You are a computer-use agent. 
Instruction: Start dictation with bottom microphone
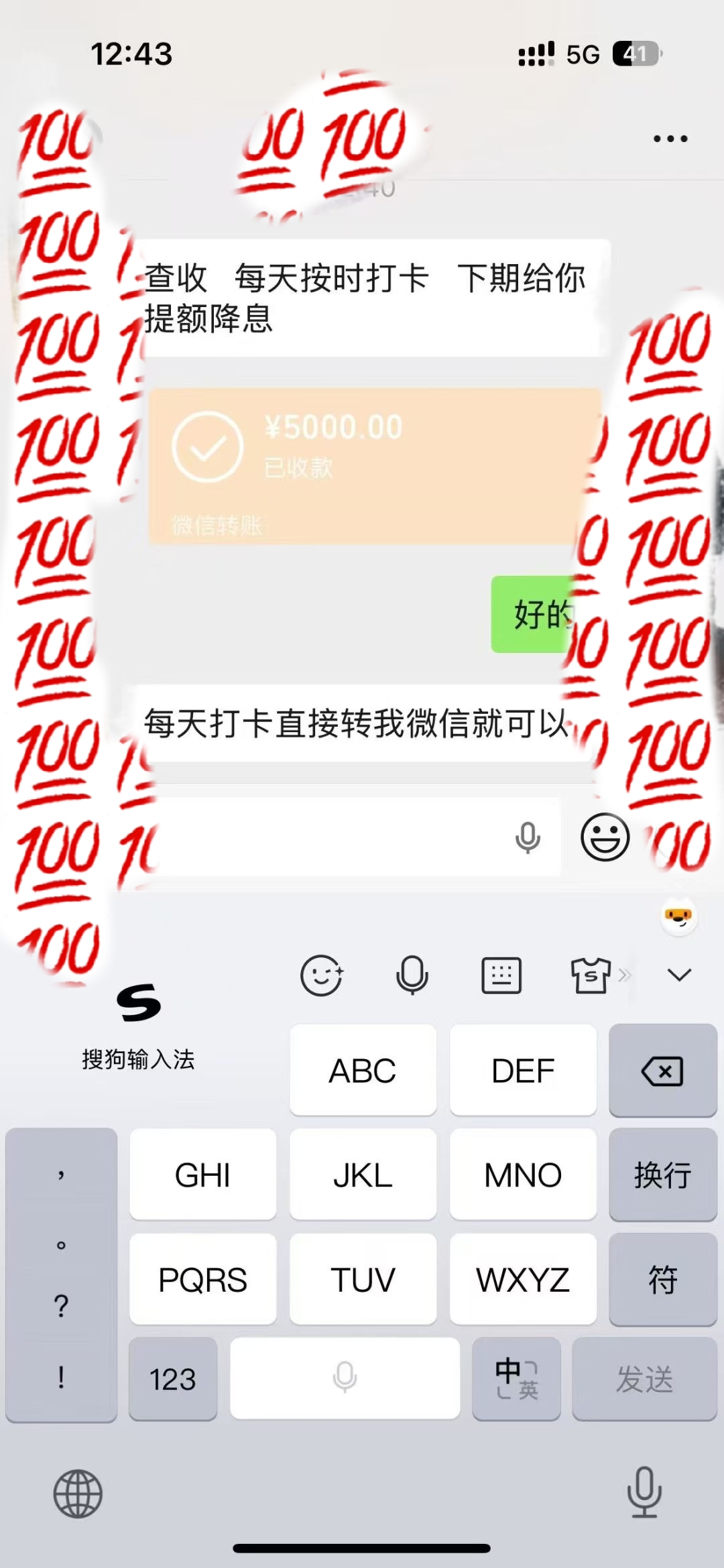pyautogui.click(x=644, y=1492)
